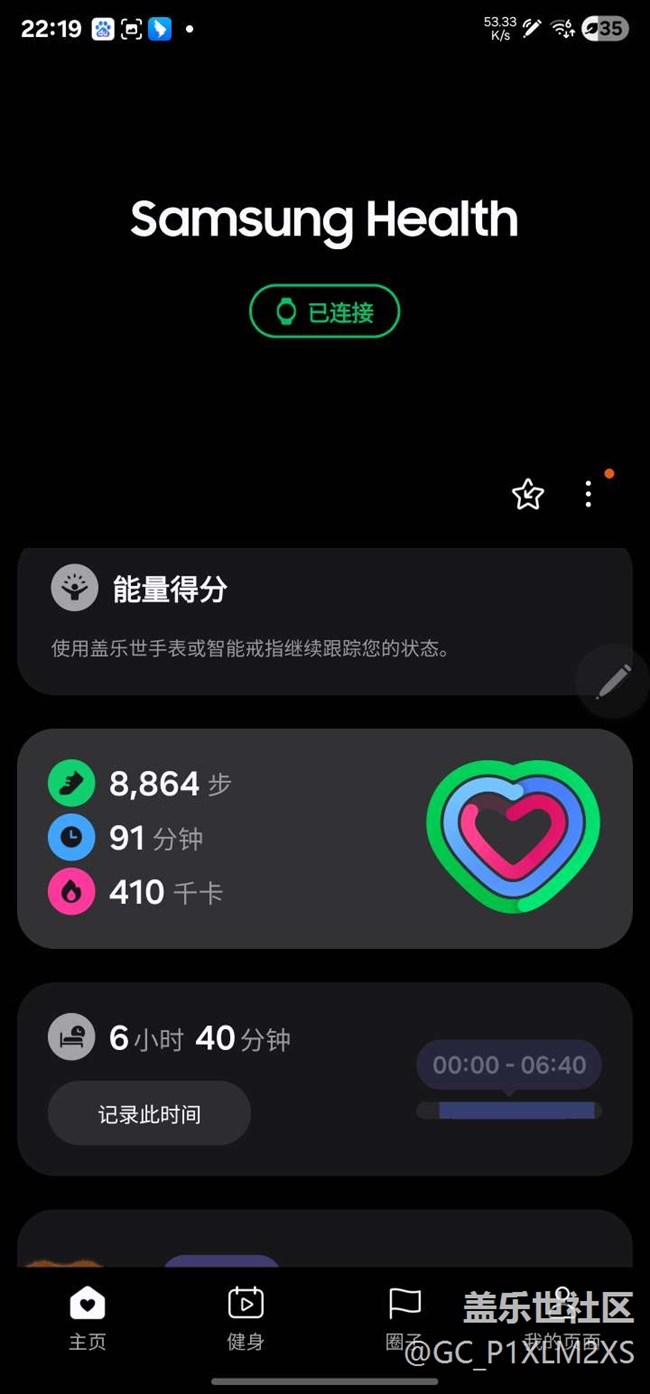Viewport: 650px width, 1394px height.
Task: Switch to the 圈子 tab
Action: (404, 1319)
